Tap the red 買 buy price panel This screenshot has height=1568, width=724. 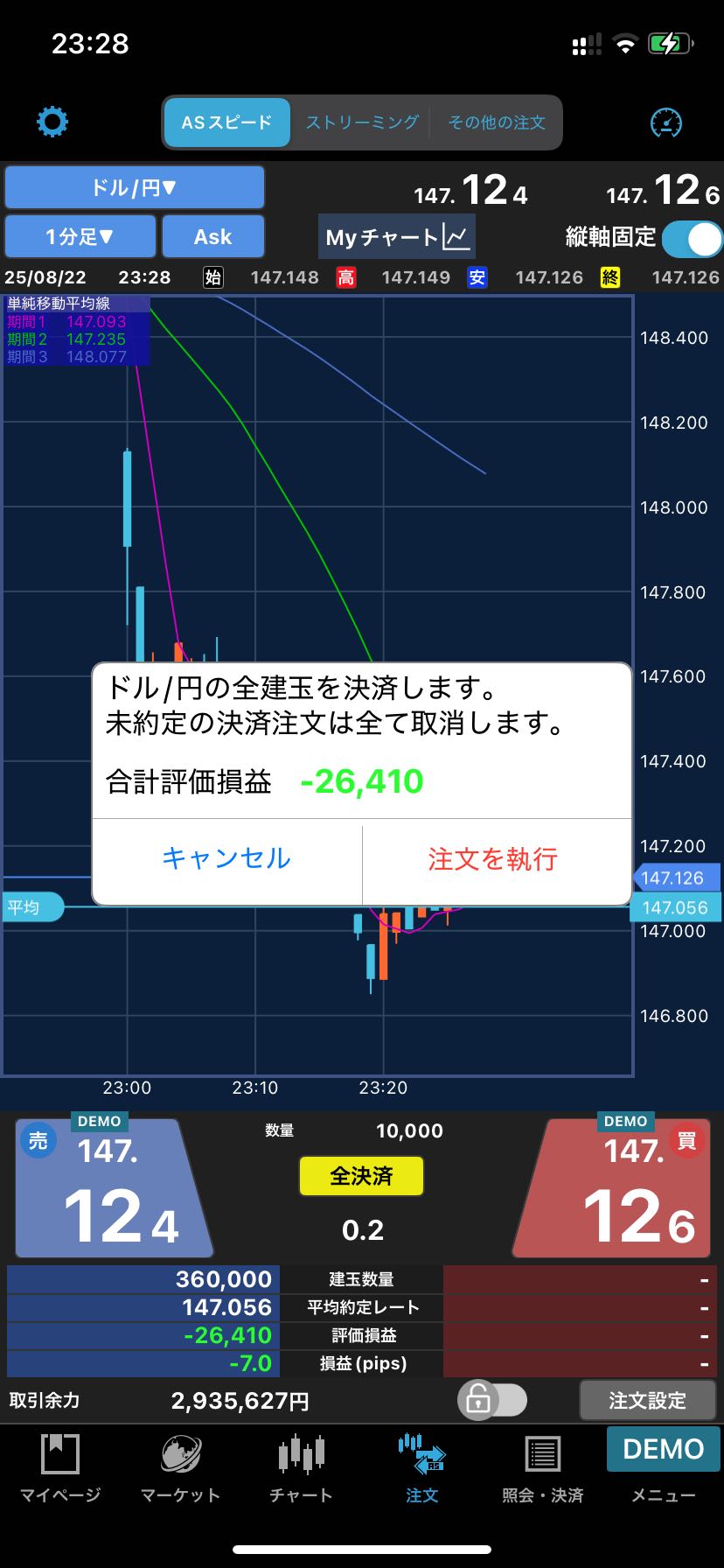click(617, 1187)
